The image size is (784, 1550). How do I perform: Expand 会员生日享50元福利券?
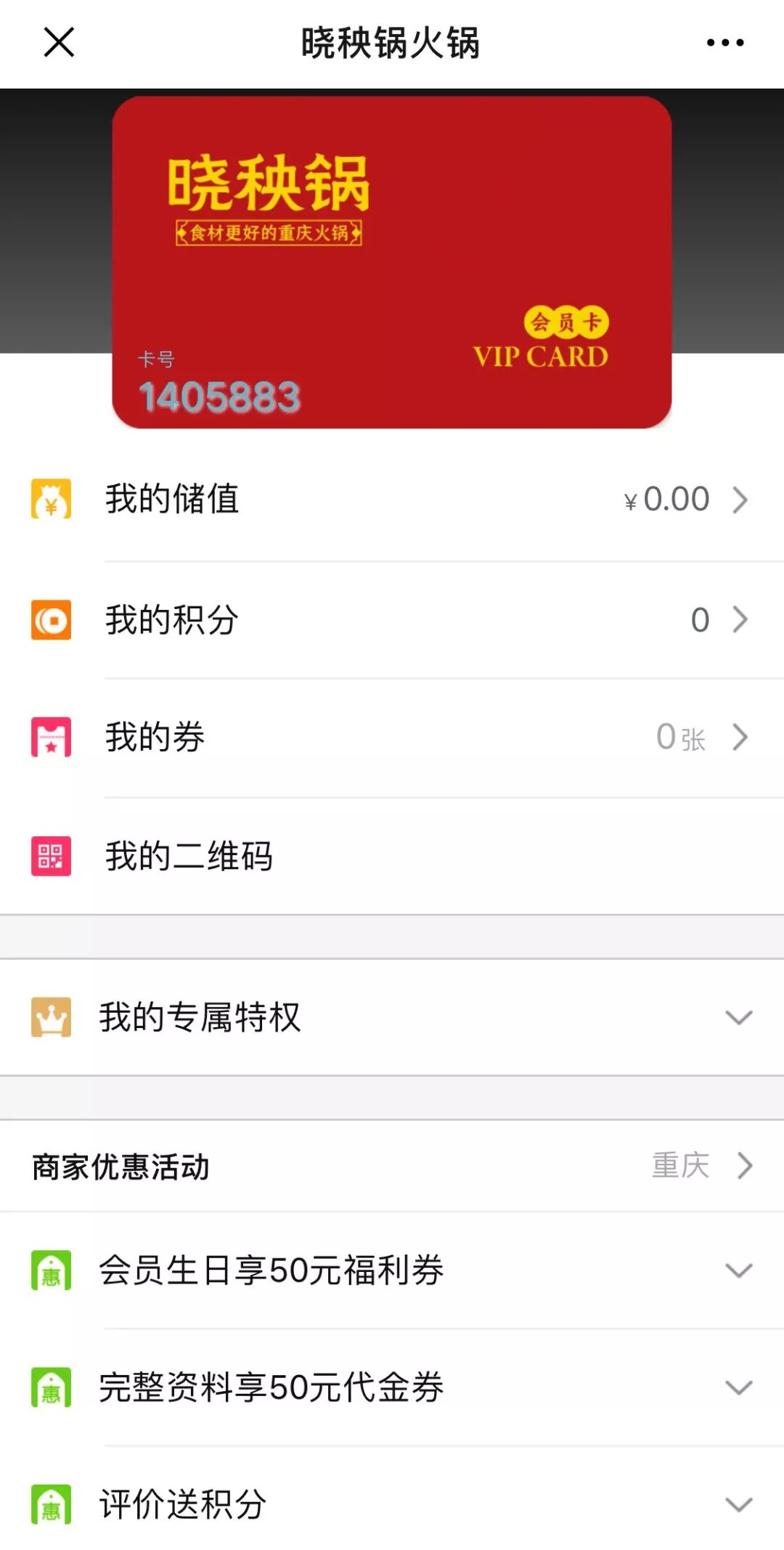pos(392,1270)
